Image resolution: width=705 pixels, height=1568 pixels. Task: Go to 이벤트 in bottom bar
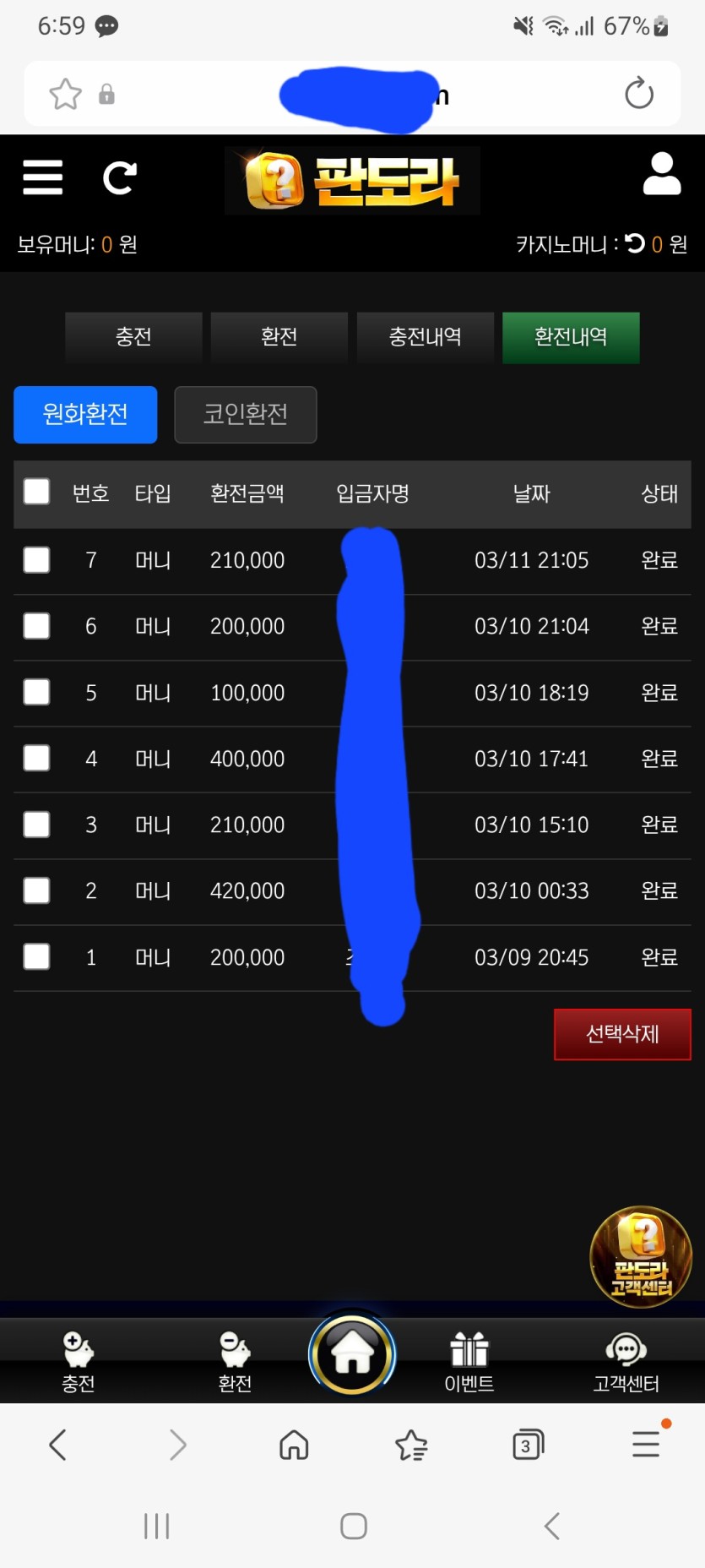tap(469, 1360)
